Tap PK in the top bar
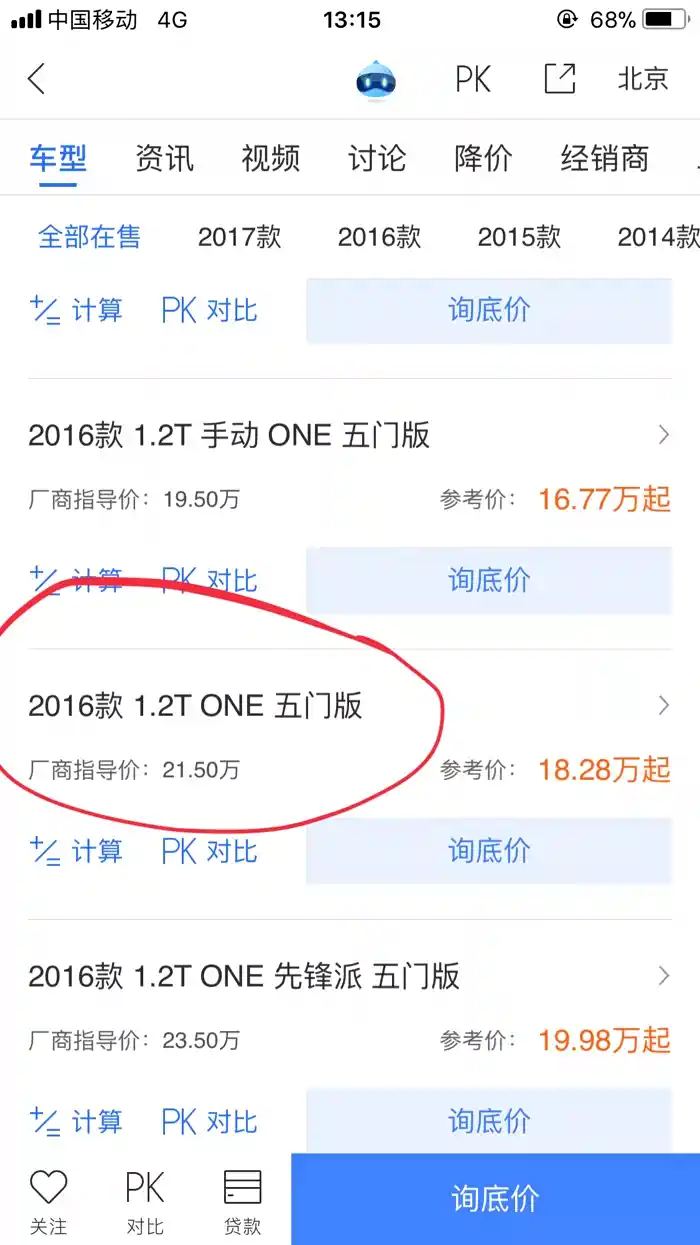The height and width of the screenshot is (1245, 700). (473, 79)
